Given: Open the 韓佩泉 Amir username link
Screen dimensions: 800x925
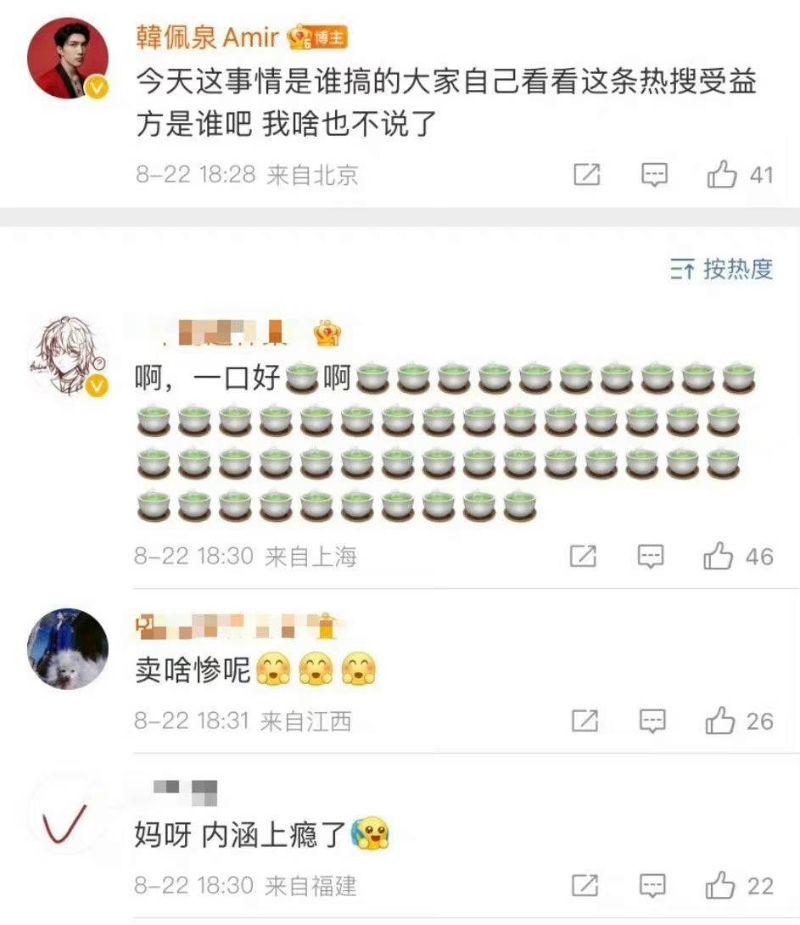Looking at the screenshot, I should pos(207,37).
